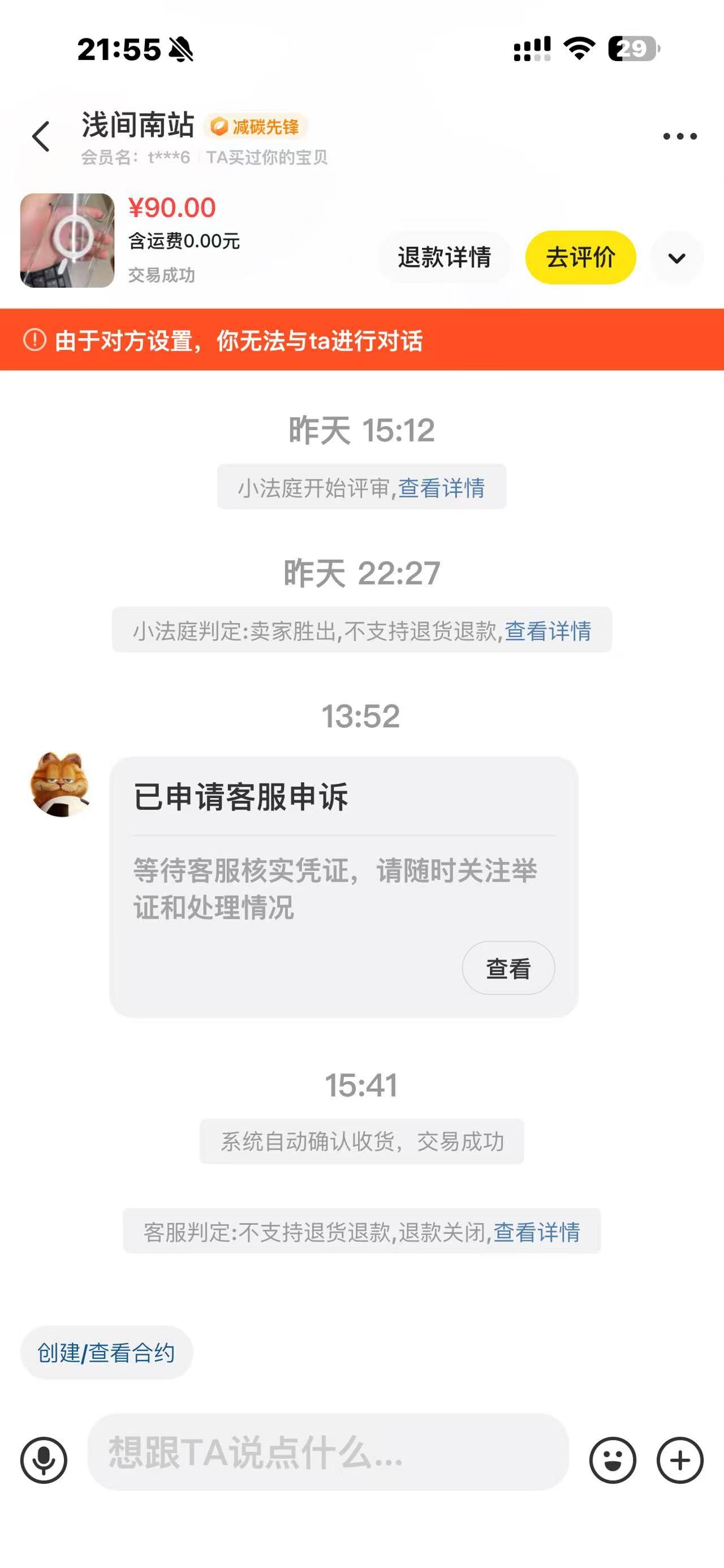
Task: Expand the order actions chevron
Action: point(676,258)
